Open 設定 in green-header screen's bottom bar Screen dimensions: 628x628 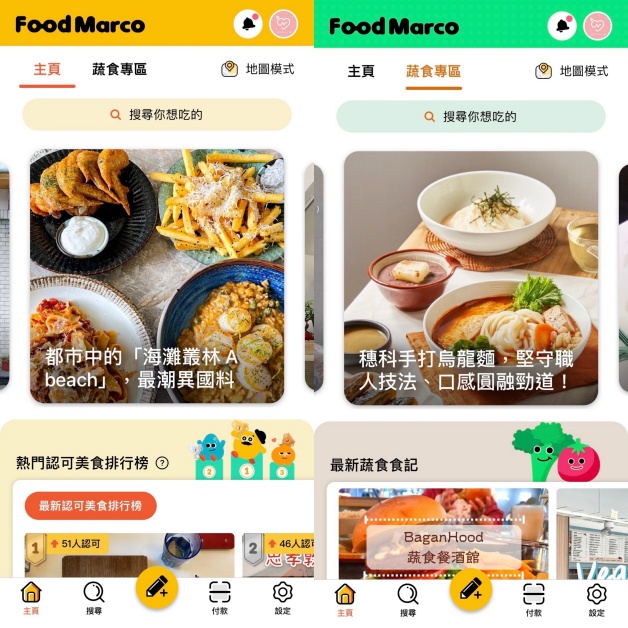tap(597, 598)
